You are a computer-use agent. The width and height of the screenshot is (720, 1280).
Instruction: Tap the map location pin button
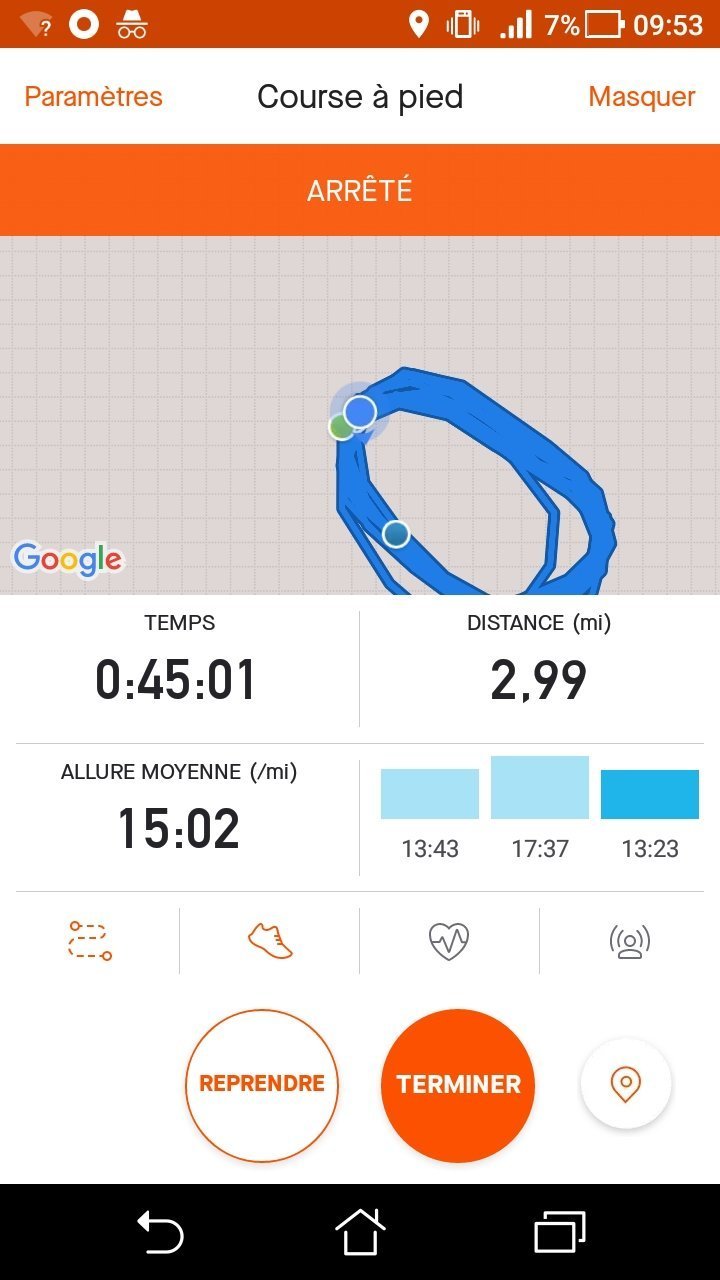(x=626, y=1084)
